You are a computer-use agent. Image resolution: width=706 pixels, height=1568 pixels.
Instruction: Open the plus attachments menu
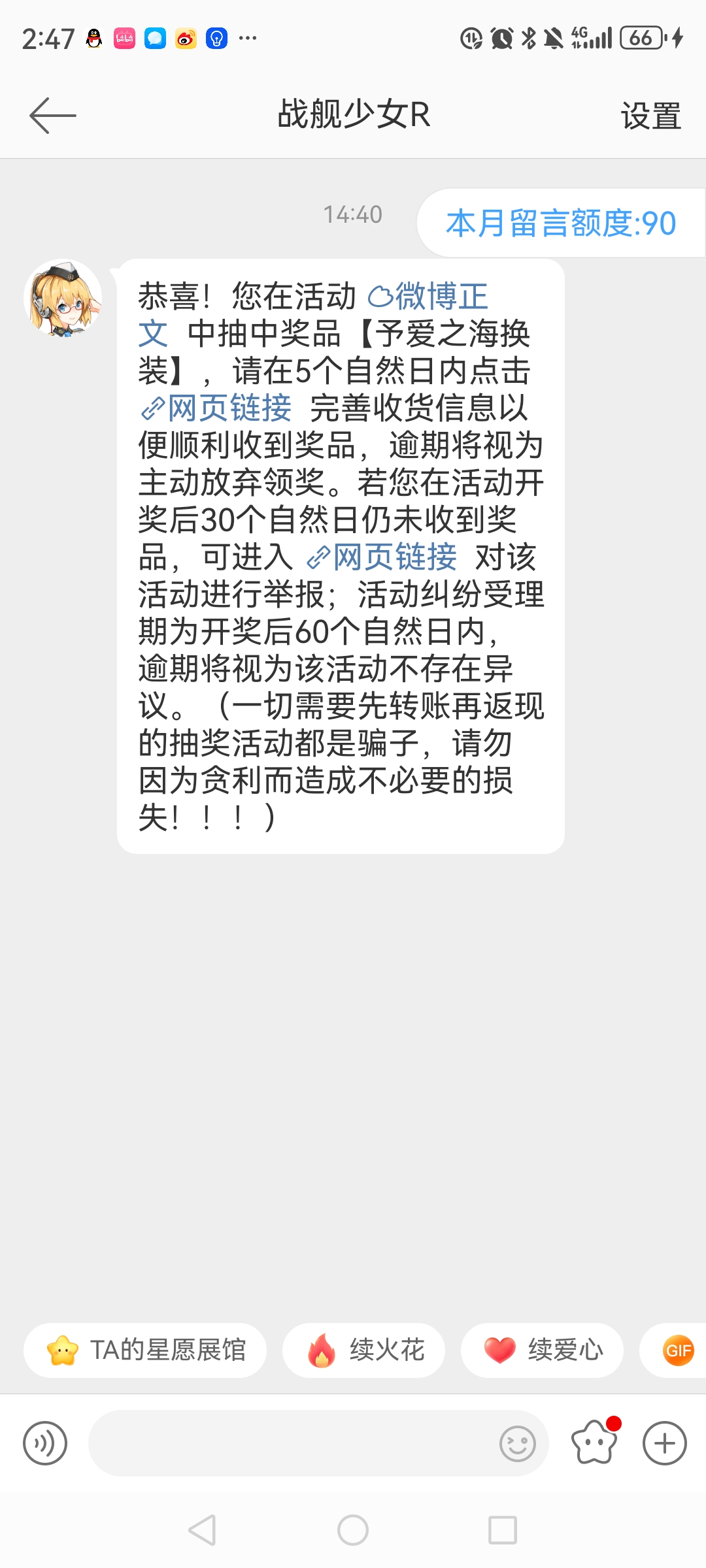[665, 1443]
